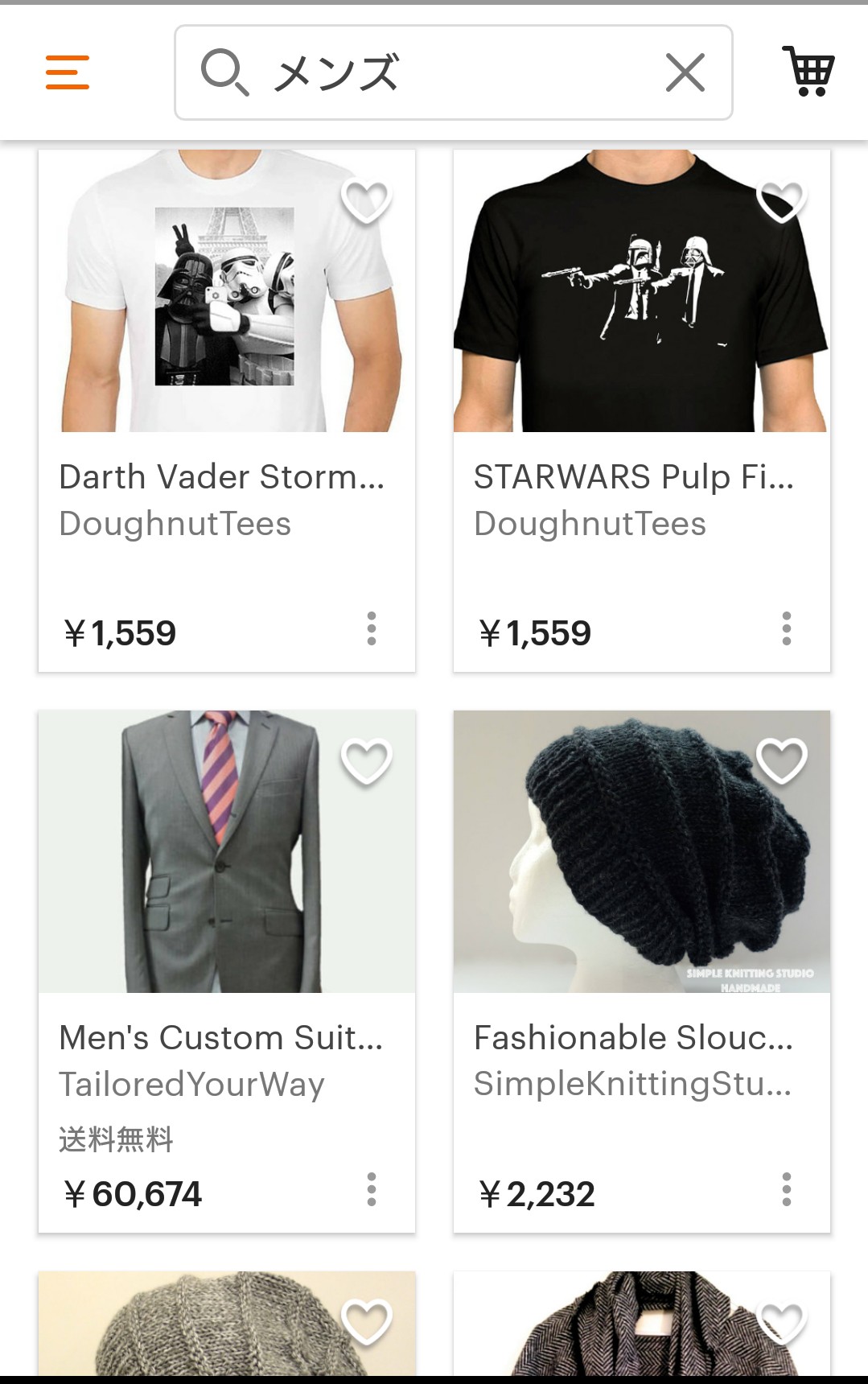This screenshot has width=868, height=1384.
Task: Favorite the Men's Custom Suit... item
Action: coord(366,761)
